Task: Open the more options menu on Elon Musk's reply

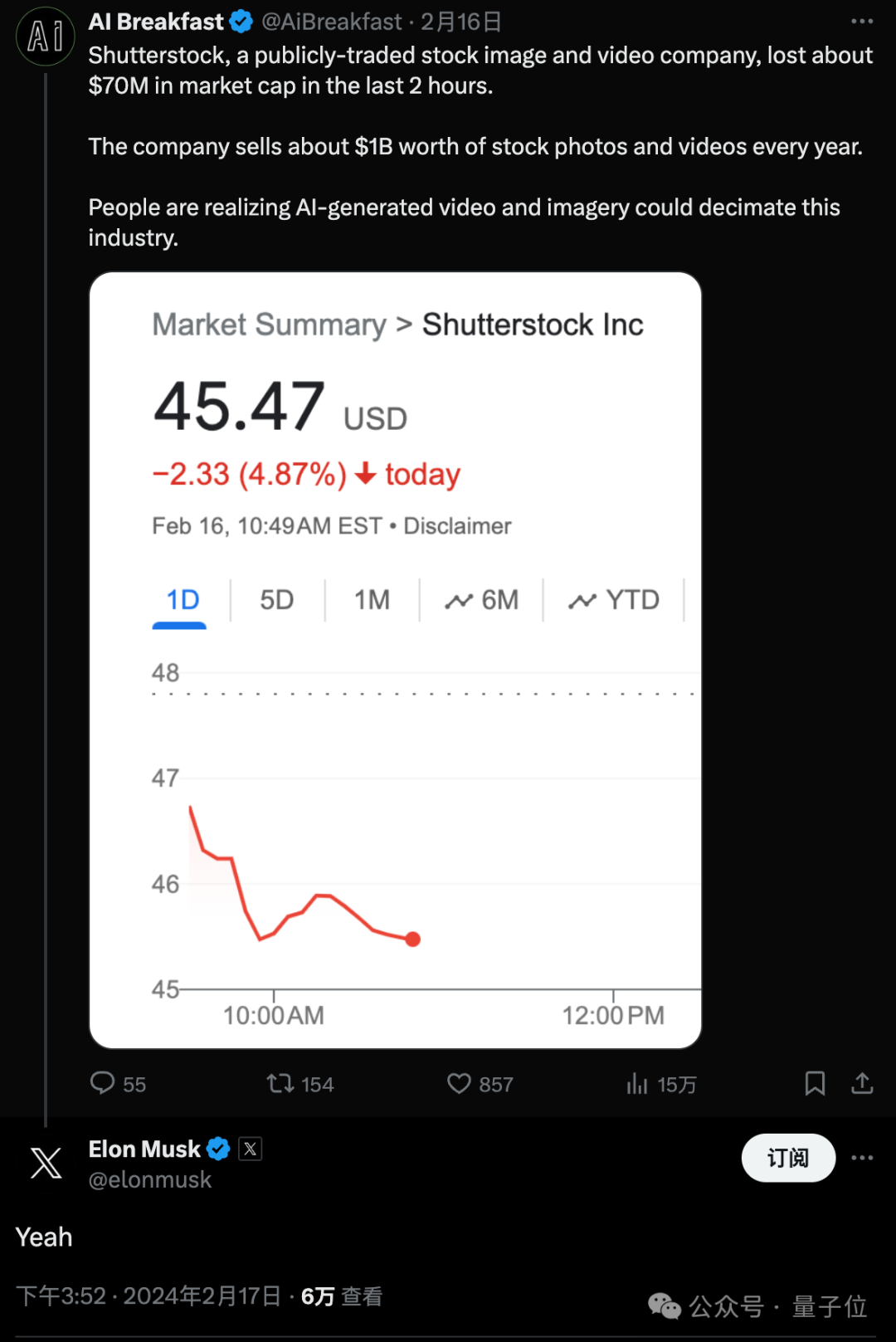Action: [x=863, y=1157]
